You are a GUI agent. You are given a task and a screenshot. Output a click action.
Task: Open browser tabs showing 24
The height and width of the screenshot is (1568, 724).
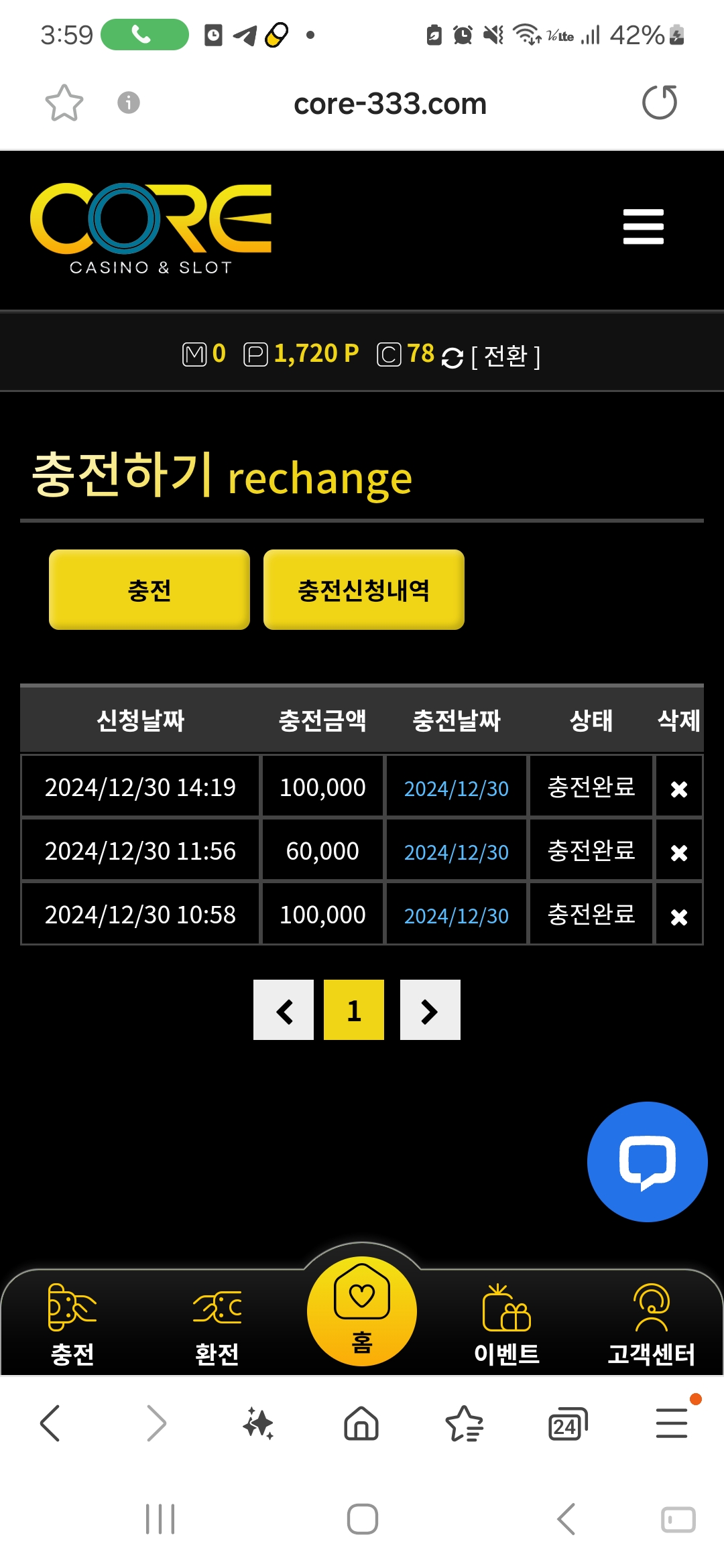pos(567,1423)
